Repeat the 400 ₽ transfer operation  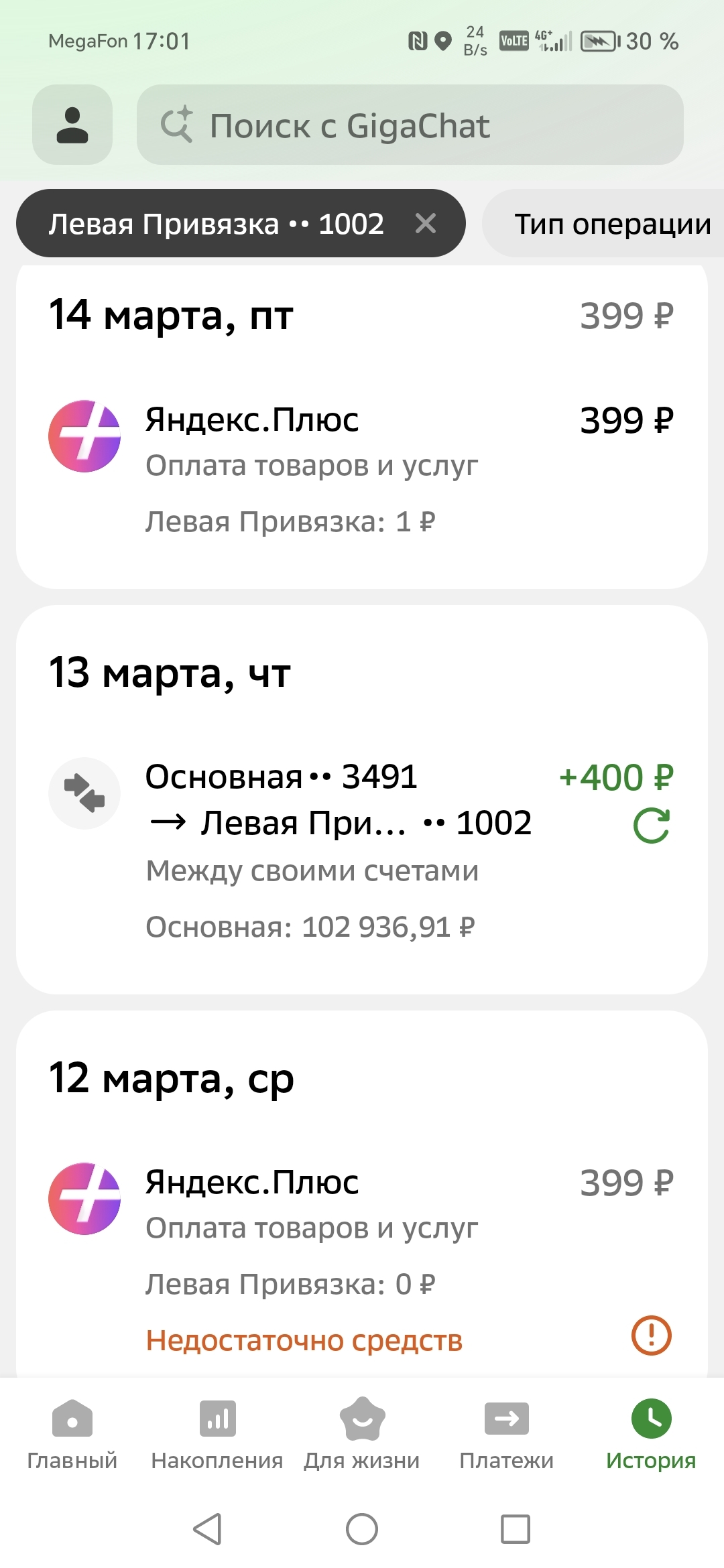(652, 826)
